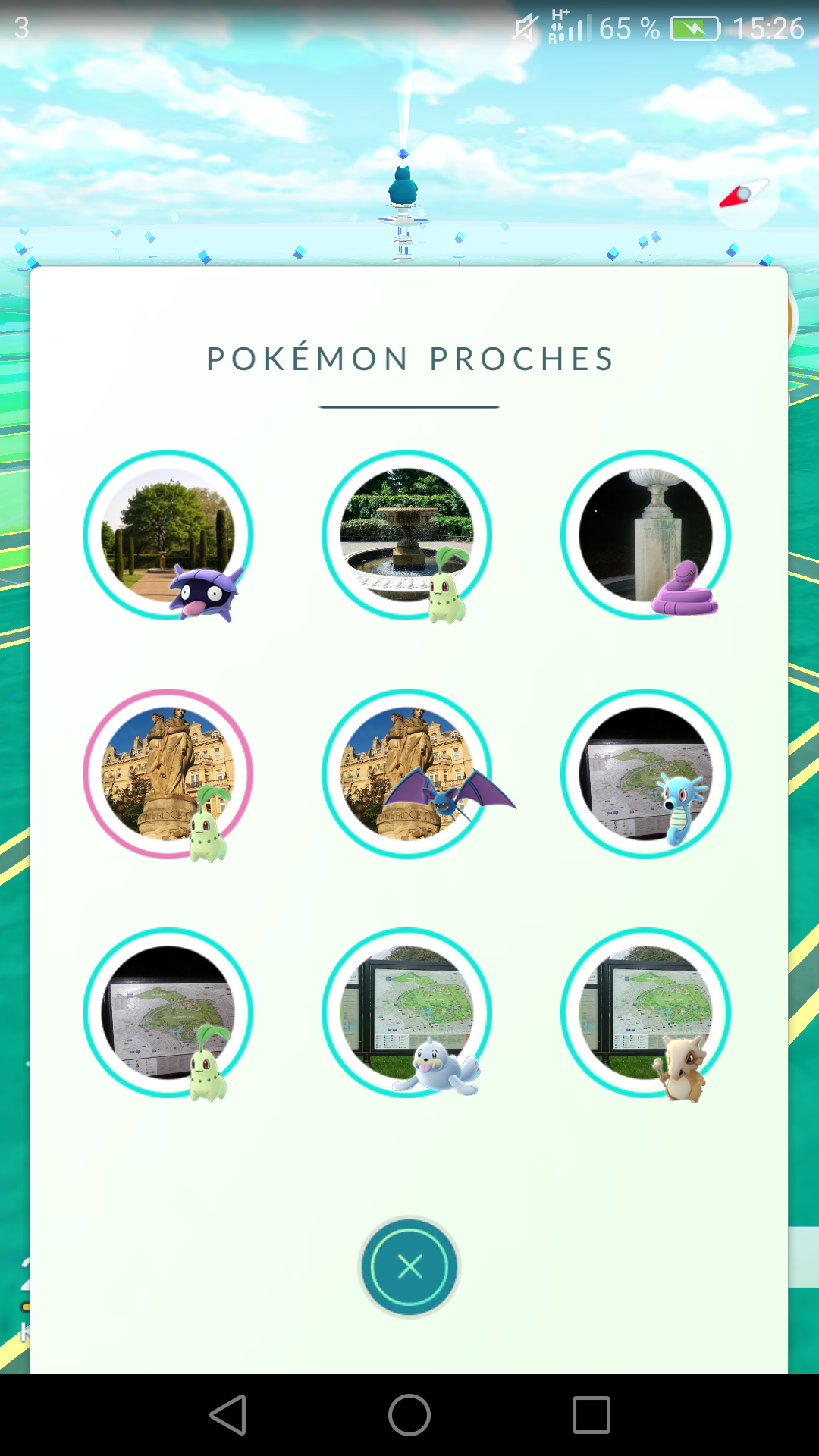
Task: Track the Ekans near the white pedestal
Action: point(645,535)
